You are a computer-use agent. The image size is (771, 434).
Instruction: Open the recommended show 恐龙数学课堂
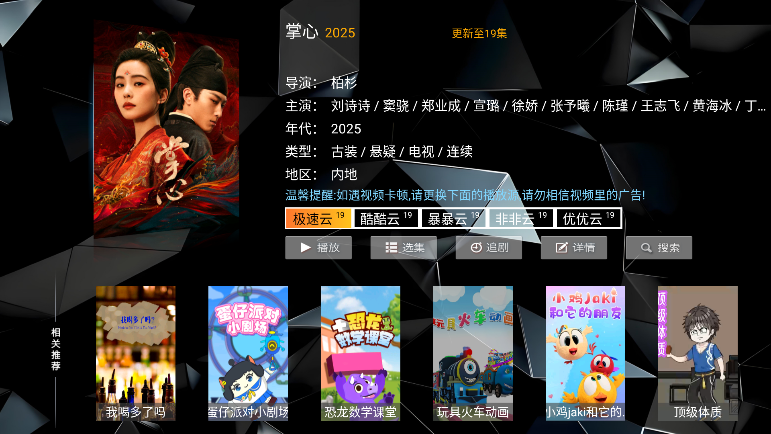[x=360, y=353]
